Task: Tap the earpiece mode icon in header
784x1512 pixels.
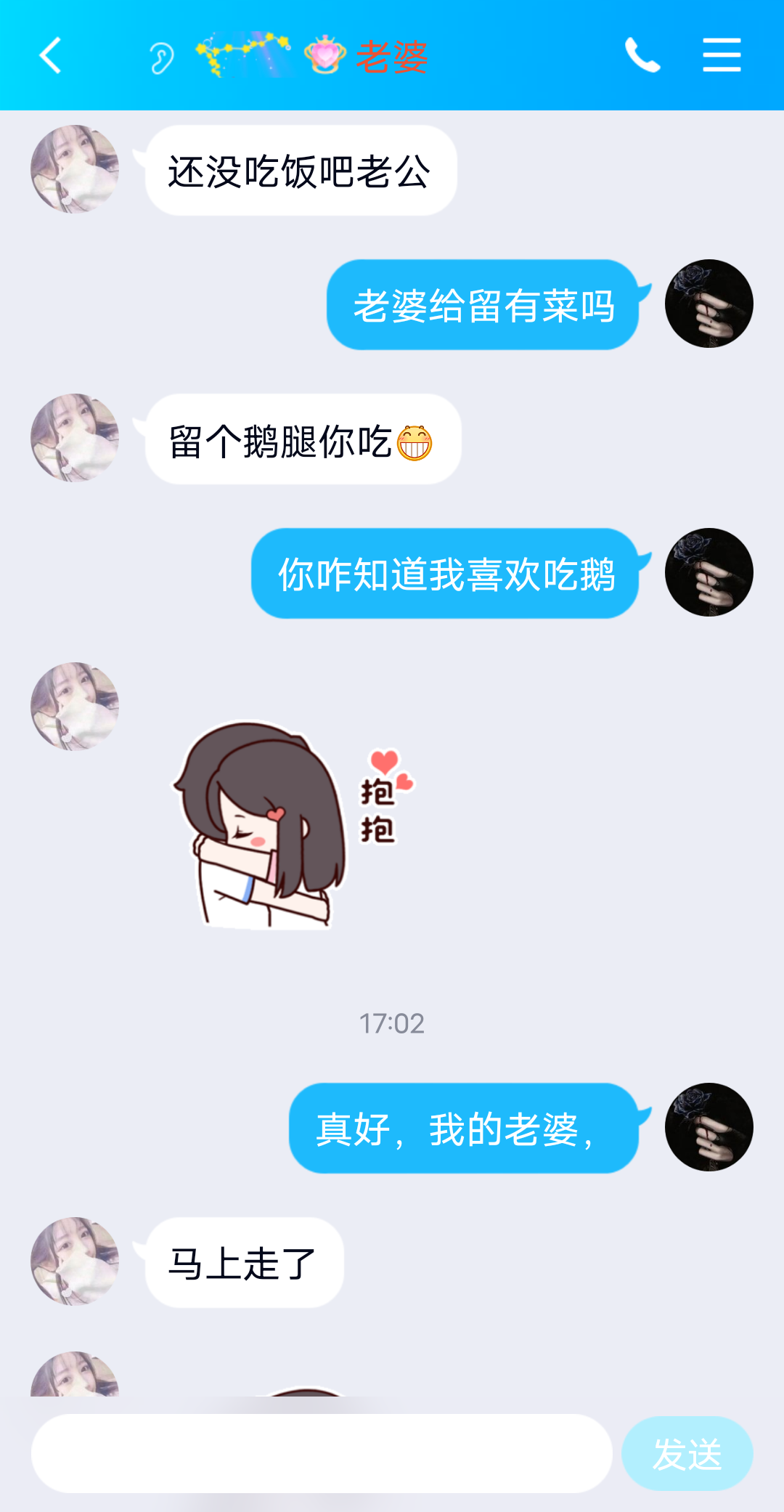Action: click(x=161, y=57)
